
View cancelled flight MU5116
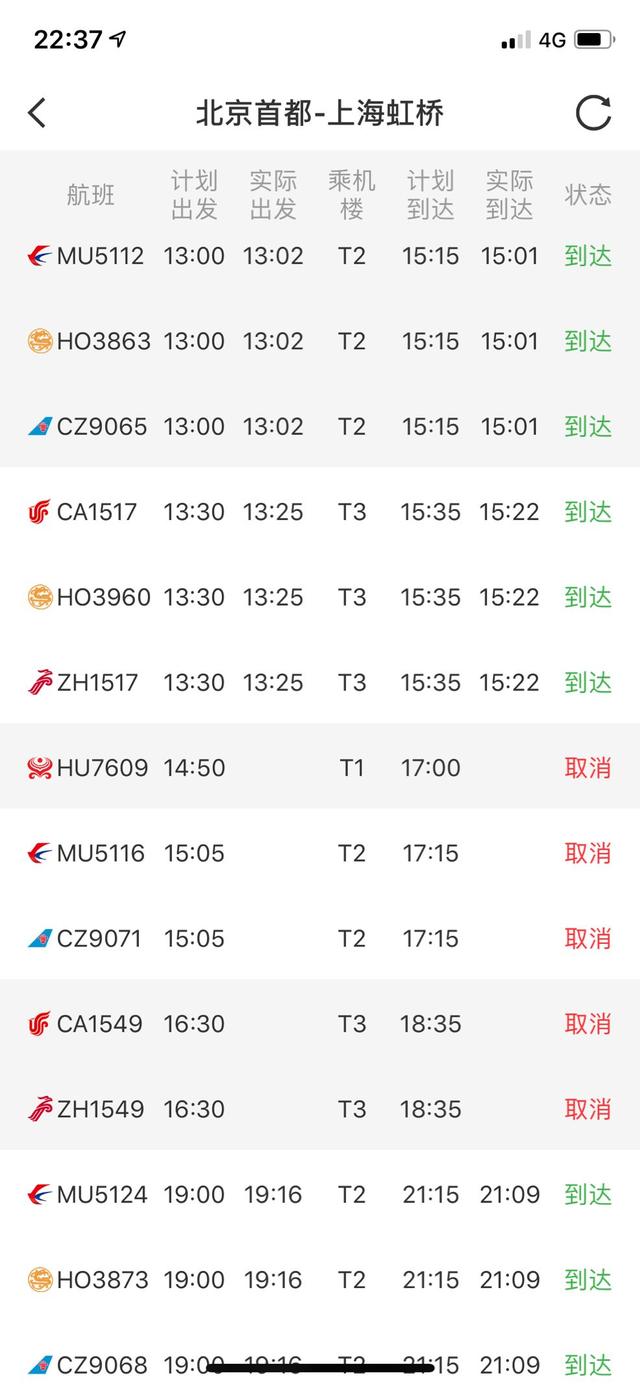(x=320, y=853)
